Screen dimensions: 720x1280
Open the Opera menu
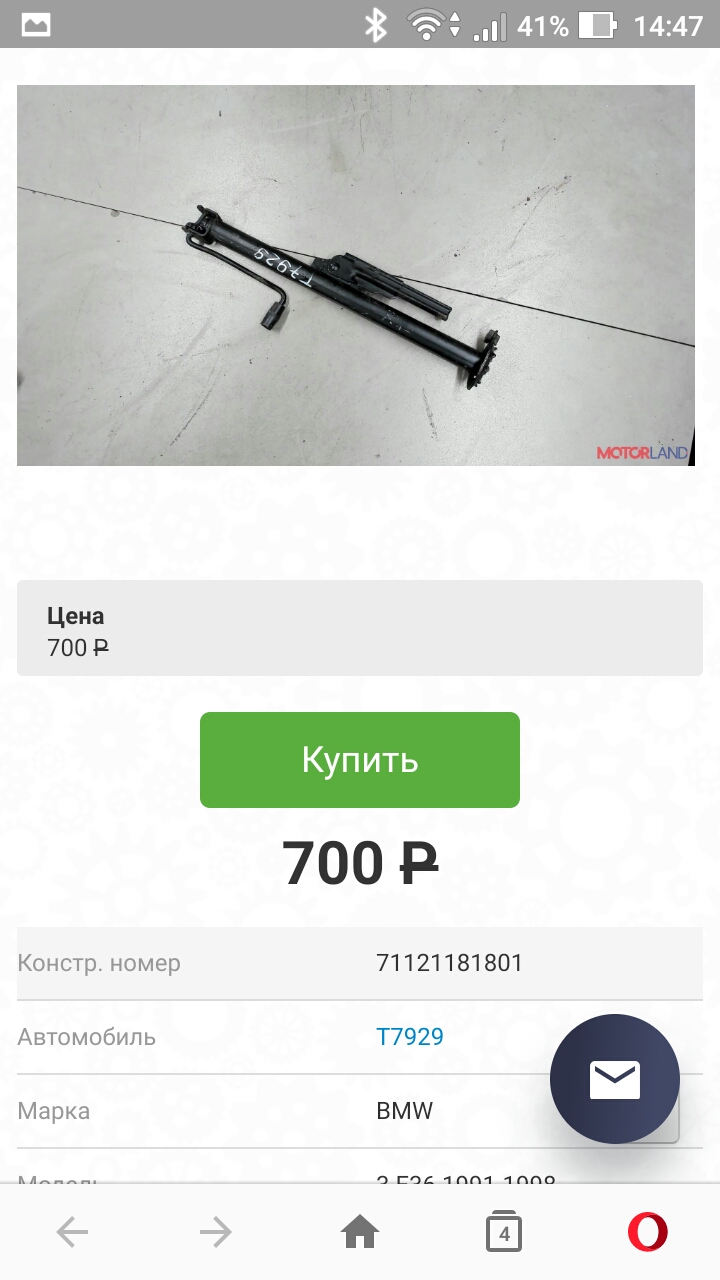[x=648, y=1233]
